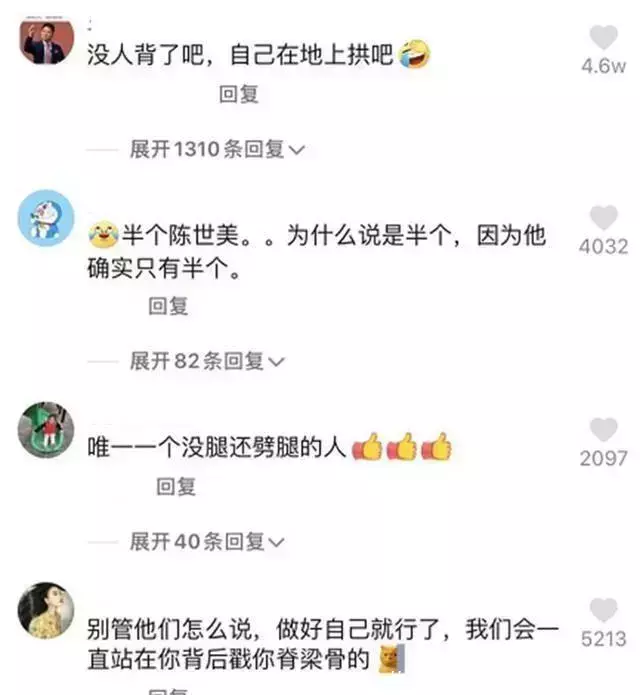Open profile of the 没人背了吧 commenter

(46, 41)
